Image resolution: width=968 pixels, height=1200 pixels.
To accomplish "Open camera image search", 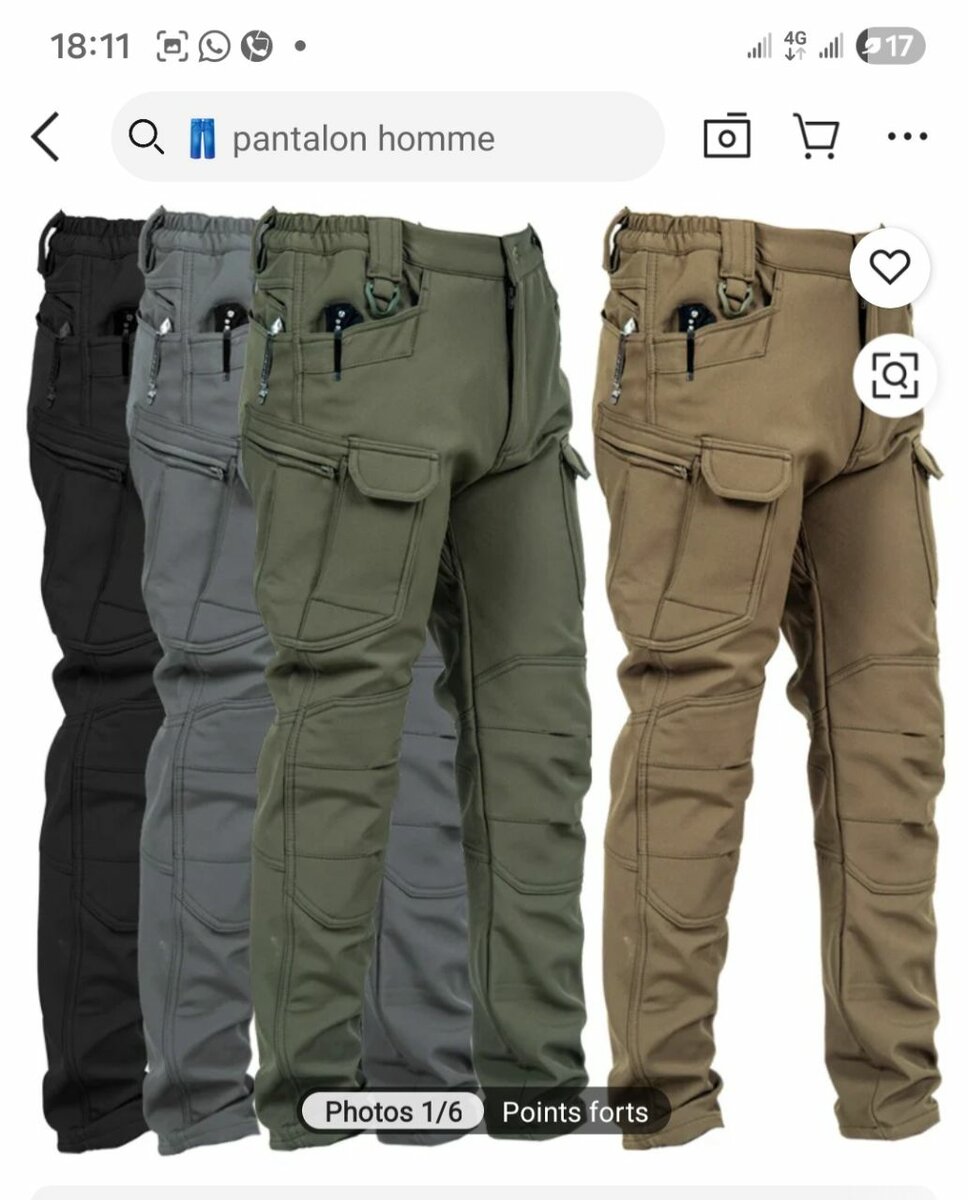I will tap(727, 137).
